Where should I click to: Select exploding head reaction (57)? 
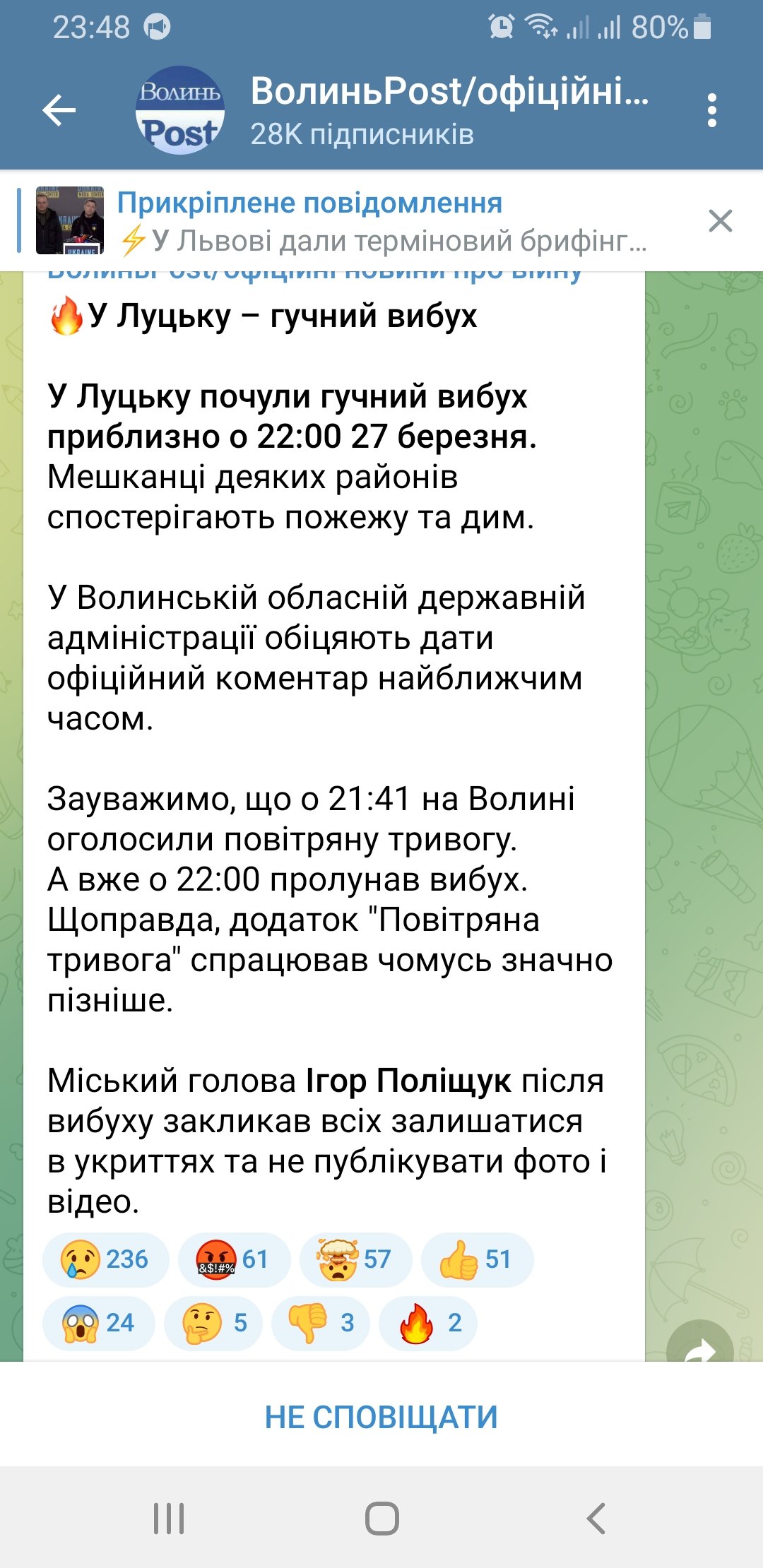[x=355, y=1259]
